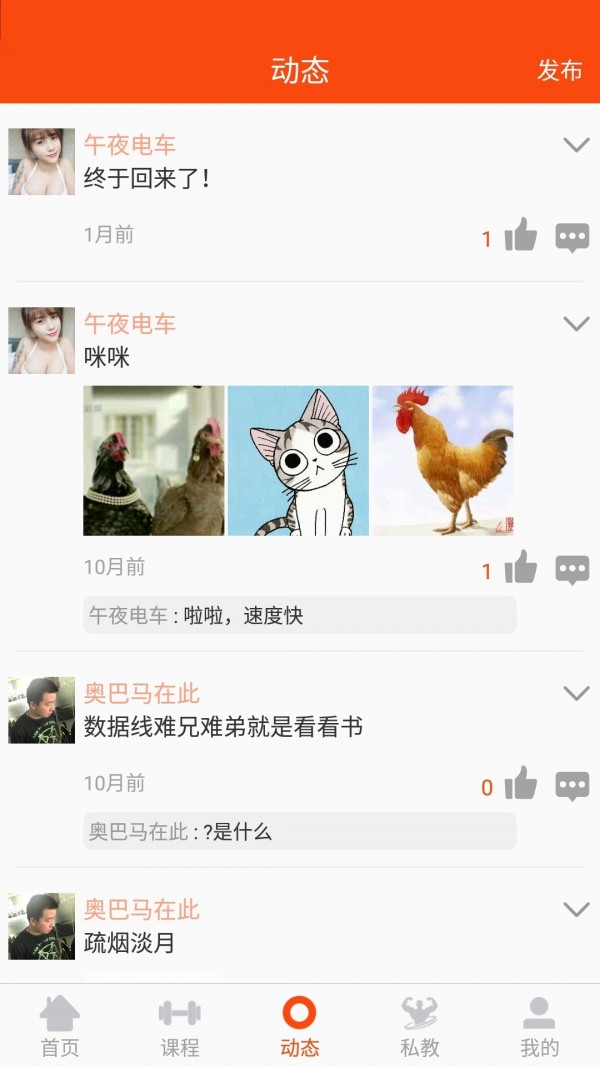Comment on the post 终于回来了！
Image resolution: width=600 pixels, height=1067 pixels.
[572, 237]
